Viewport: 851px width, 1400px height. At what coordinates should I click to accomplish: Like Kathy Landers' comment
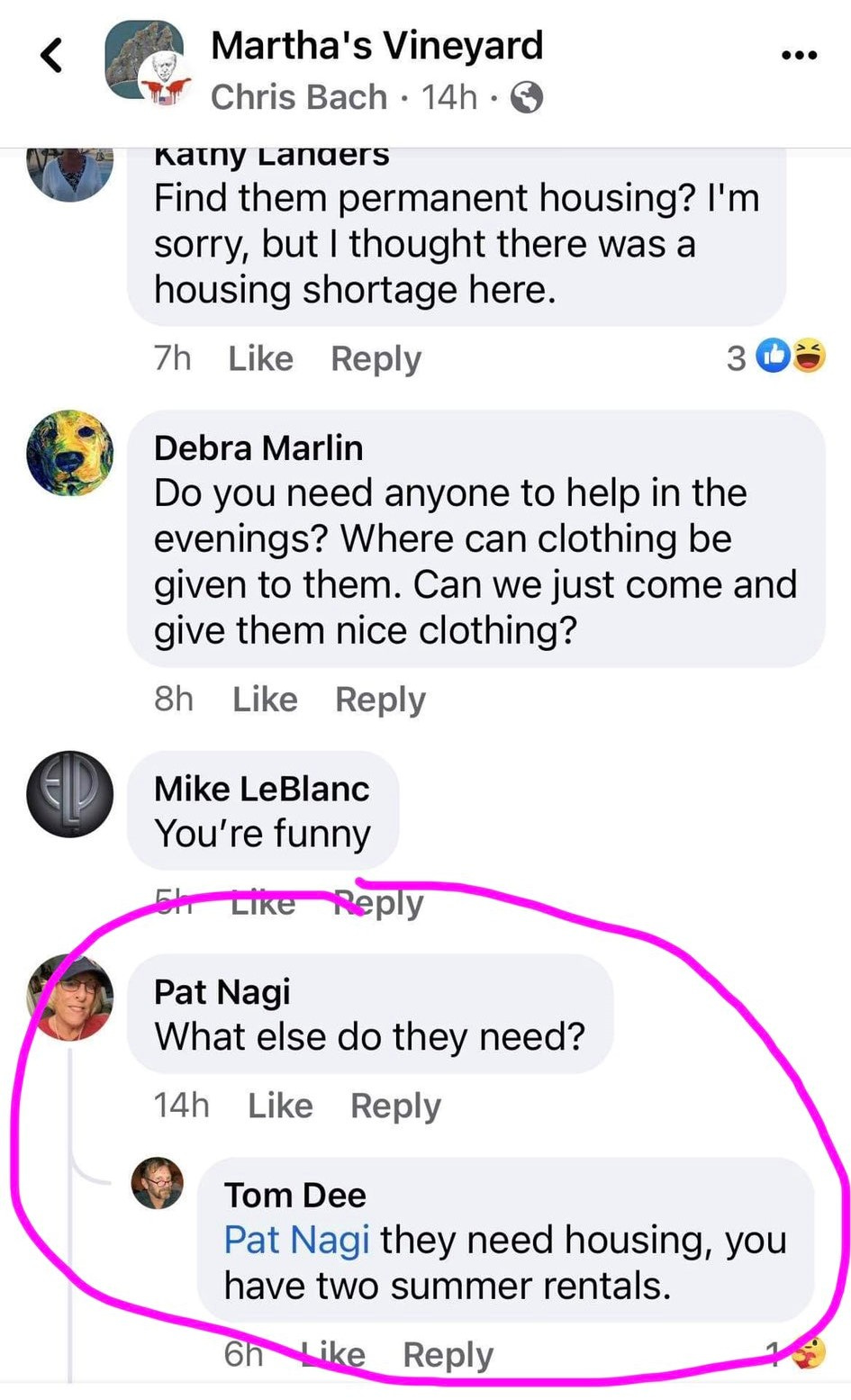coord(260,358)
